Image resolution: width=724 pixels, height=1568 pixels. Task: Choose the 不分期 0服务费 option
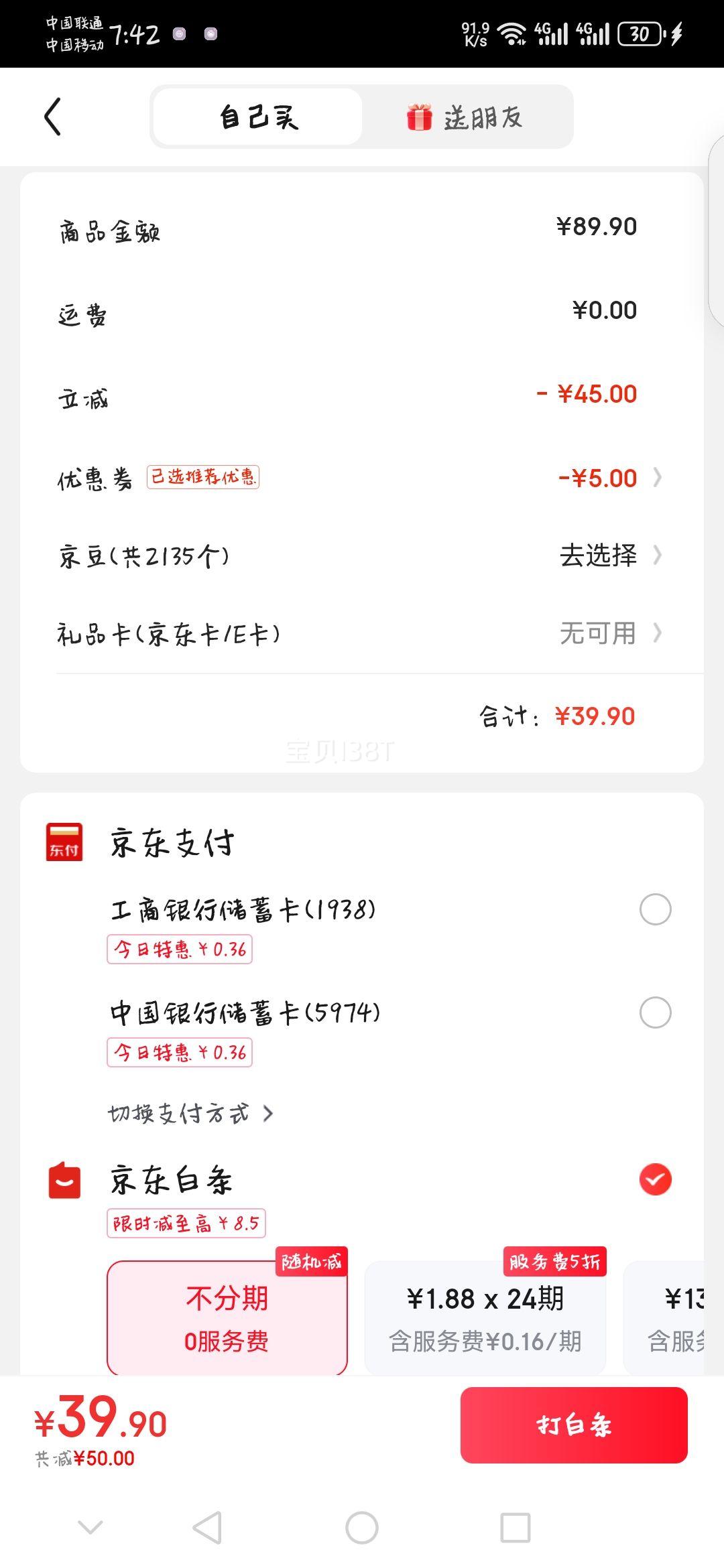click(x=227, y=1318)
